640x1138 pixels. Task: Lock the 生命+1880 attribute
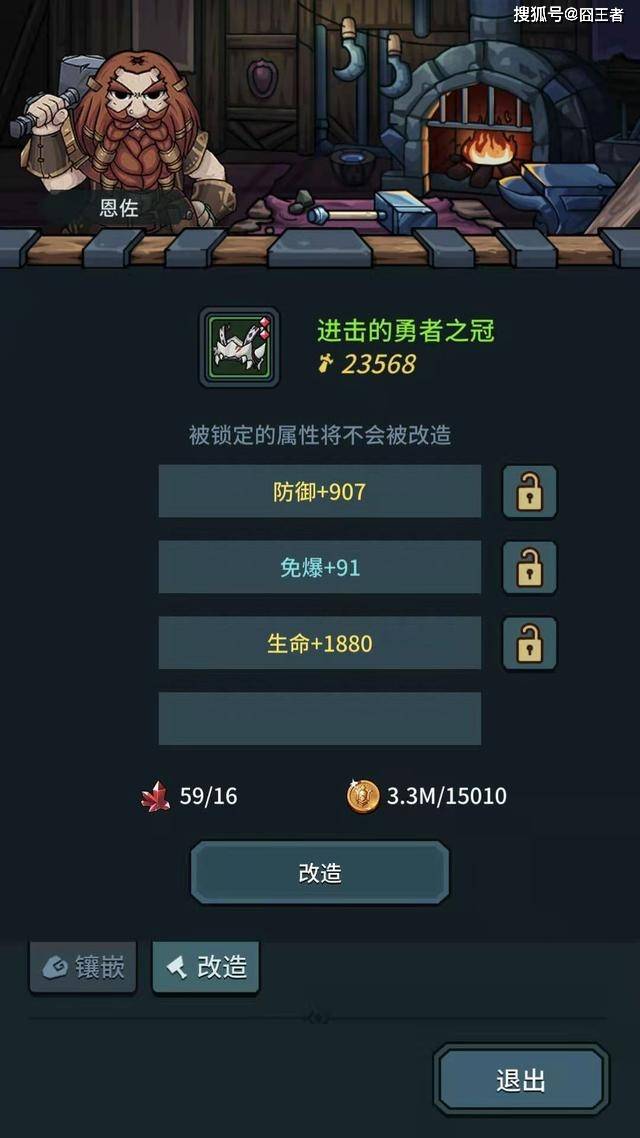click(530, 644)
